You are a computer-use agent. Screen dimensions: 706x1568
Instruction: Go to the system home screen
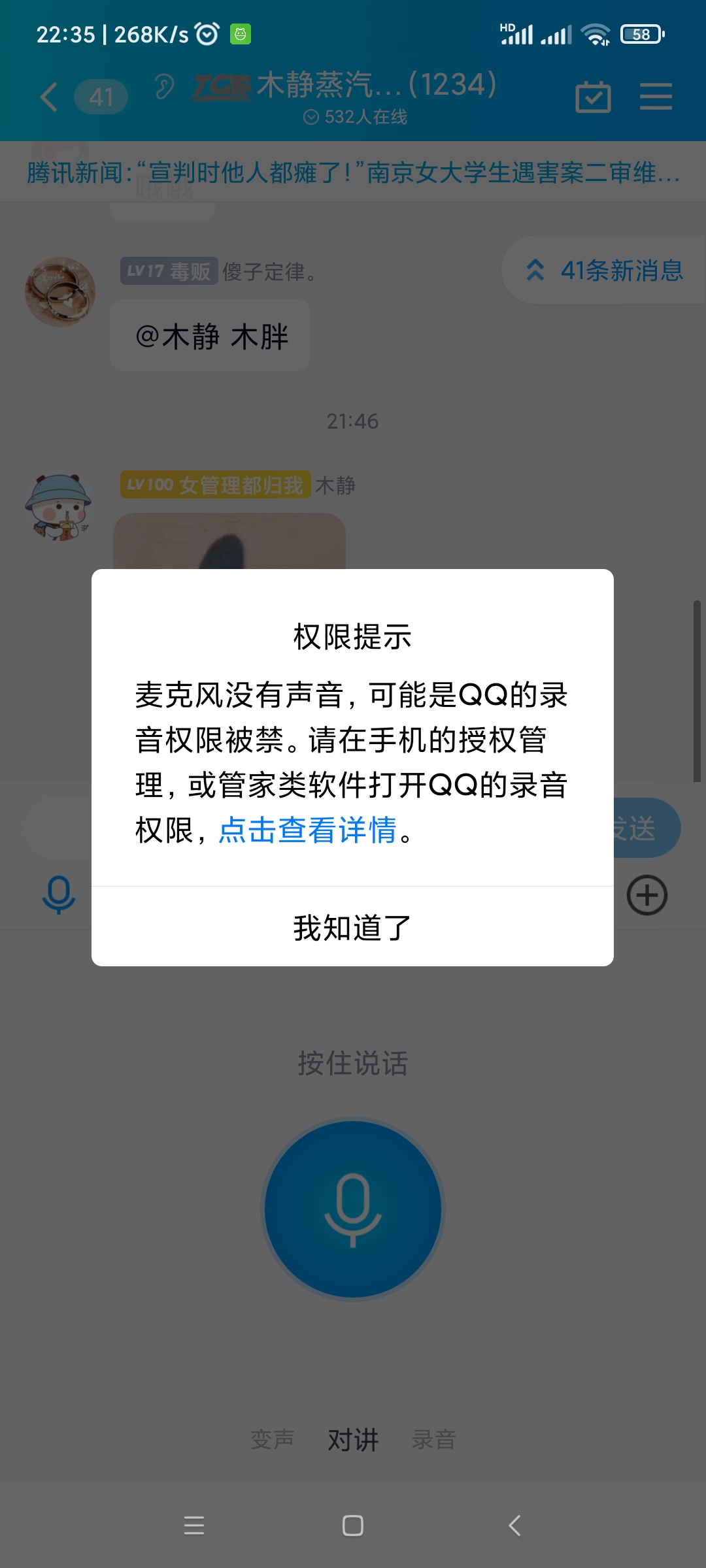[353, 1526]
